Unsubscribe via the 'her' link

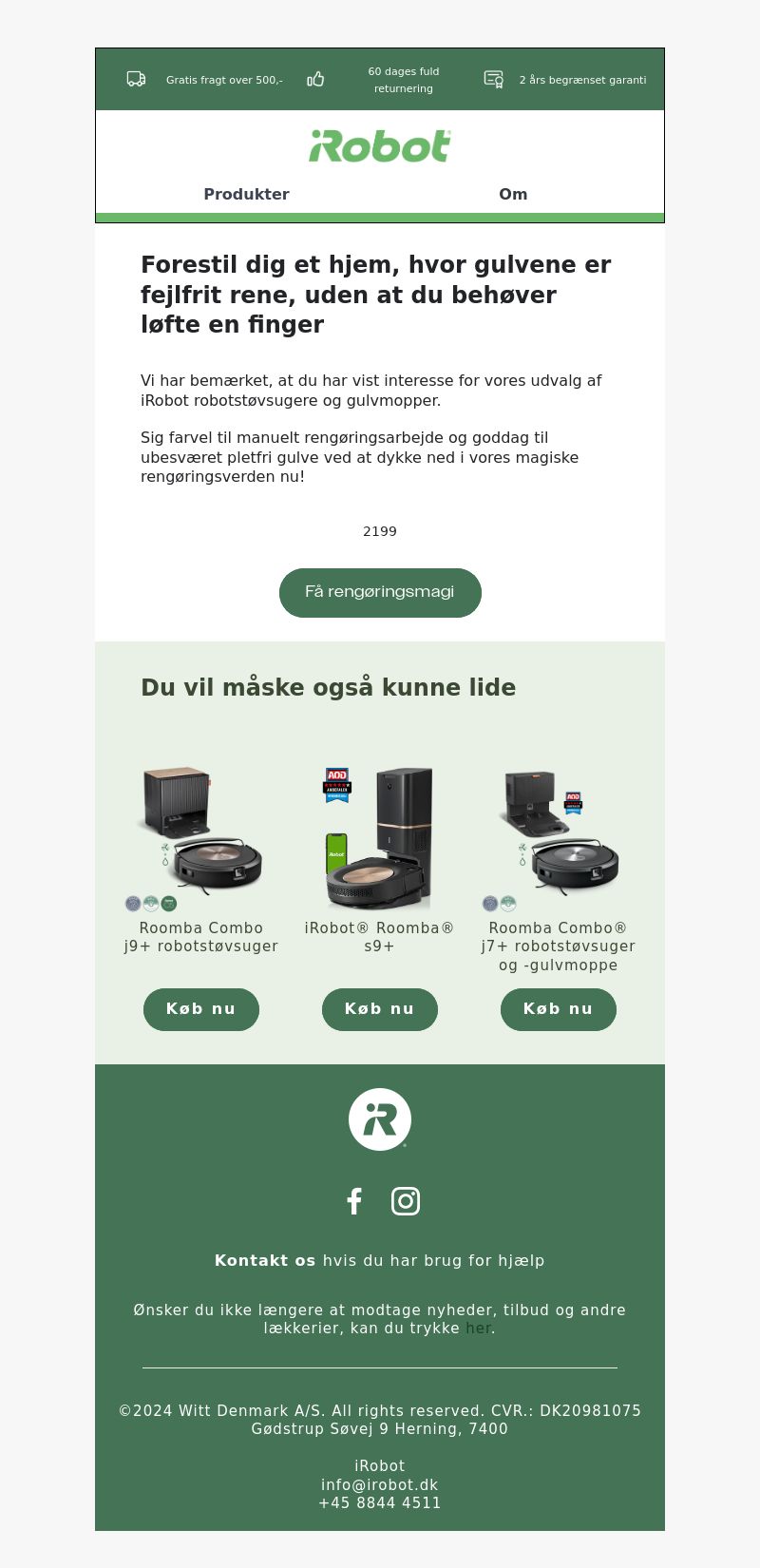478,1329
